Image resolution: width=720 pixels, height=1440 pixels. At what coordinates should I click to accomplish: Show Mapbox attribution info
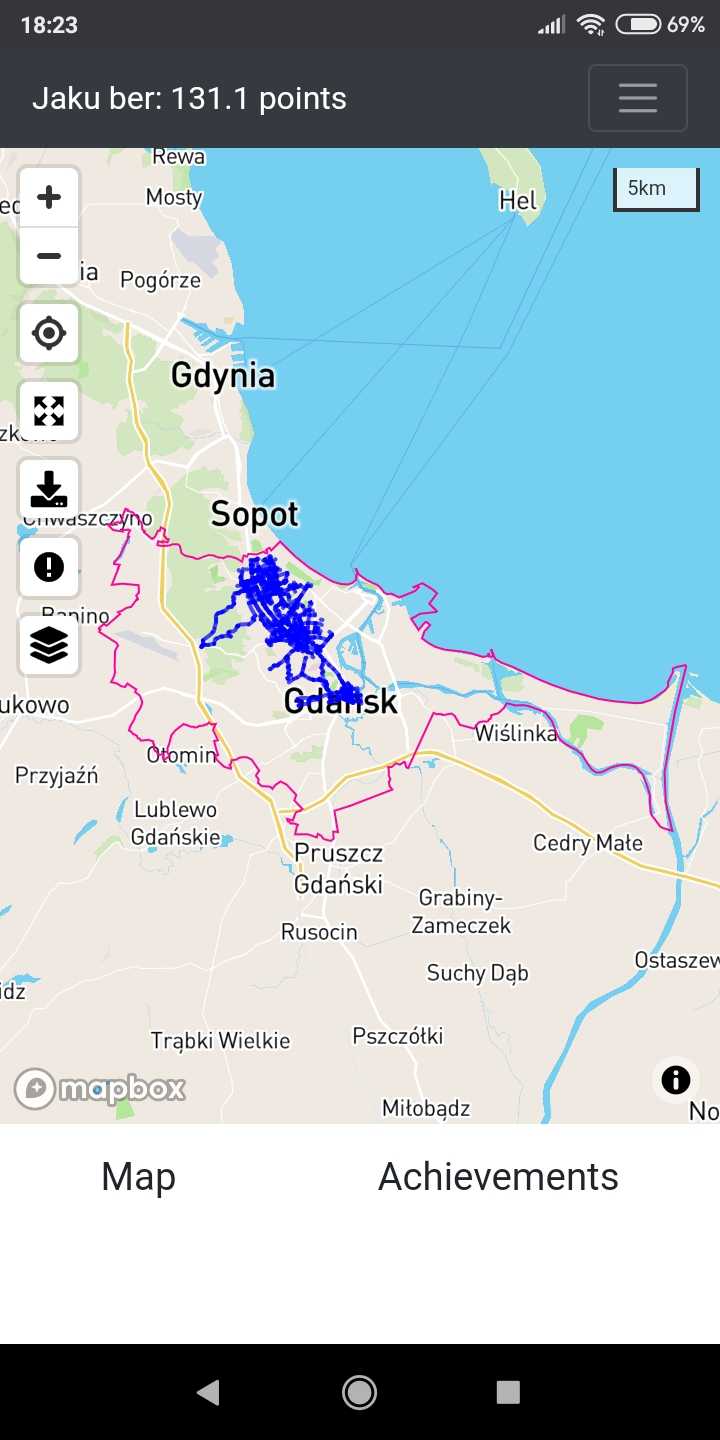(x=676, y=1080)
